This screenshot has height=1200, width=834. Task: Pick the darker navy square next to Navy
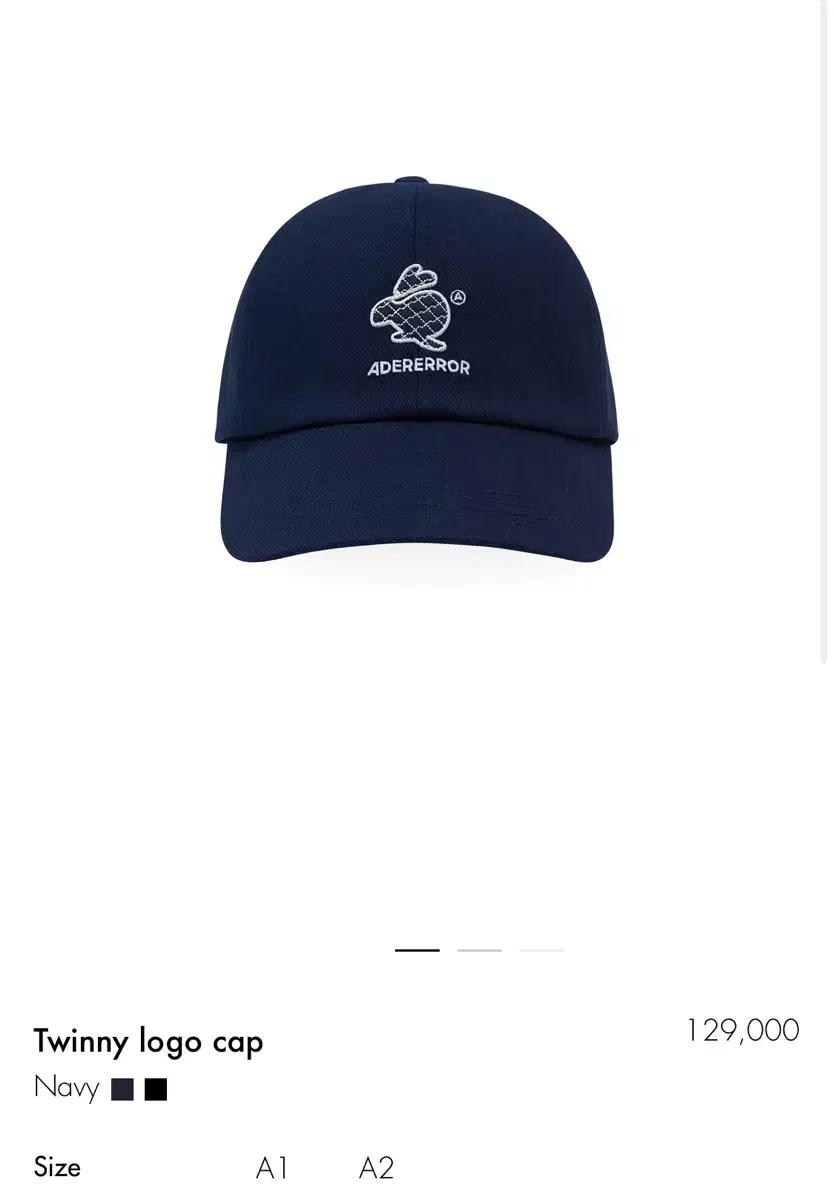tap(122, 1088)
